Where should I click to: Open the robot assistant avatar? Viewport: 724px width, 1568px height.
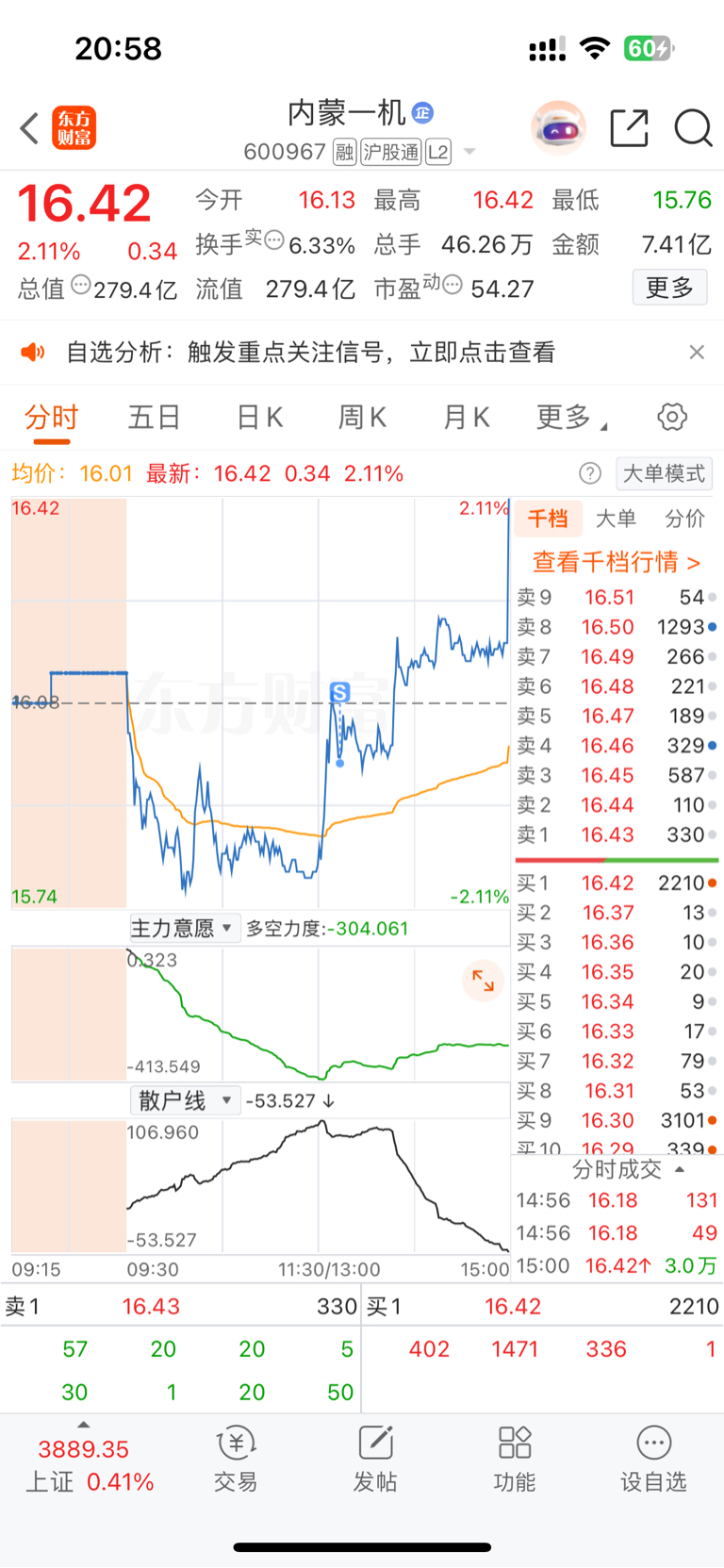(x=559, y=127)
